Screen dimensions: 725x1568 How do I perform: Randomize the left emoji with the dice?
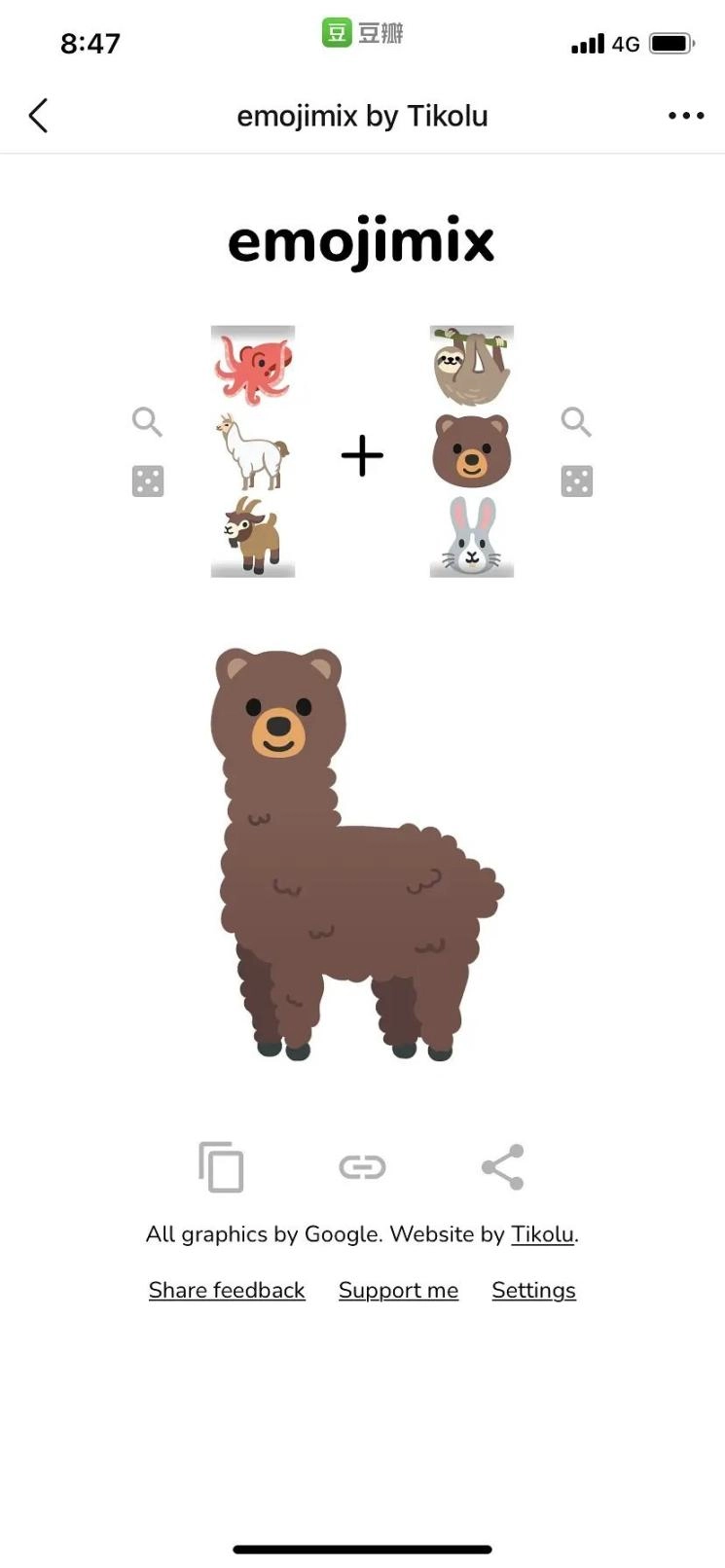[148, 481]
